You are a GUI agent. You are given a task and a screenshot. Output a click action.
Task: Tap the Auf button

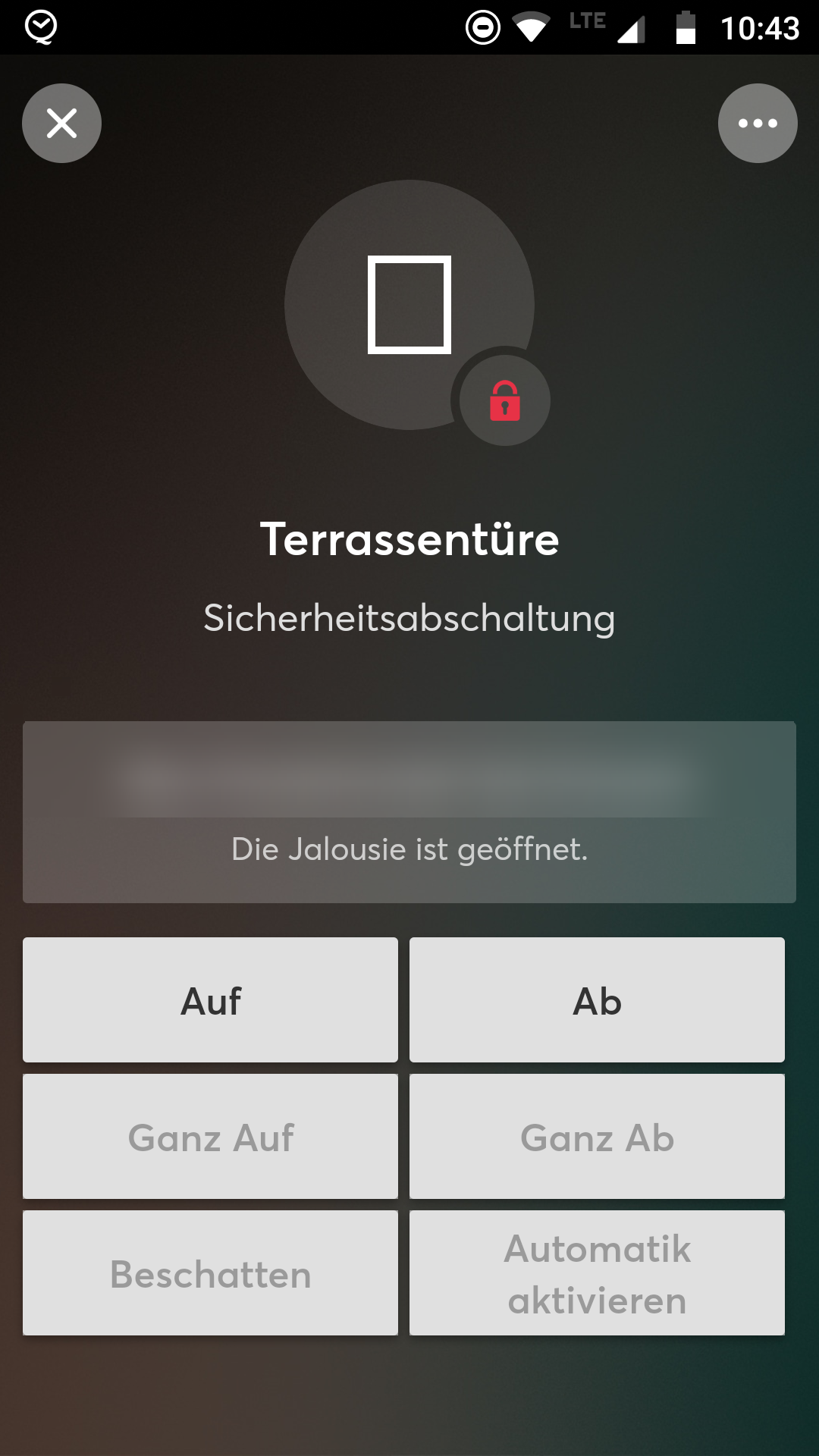click(210, 999)
